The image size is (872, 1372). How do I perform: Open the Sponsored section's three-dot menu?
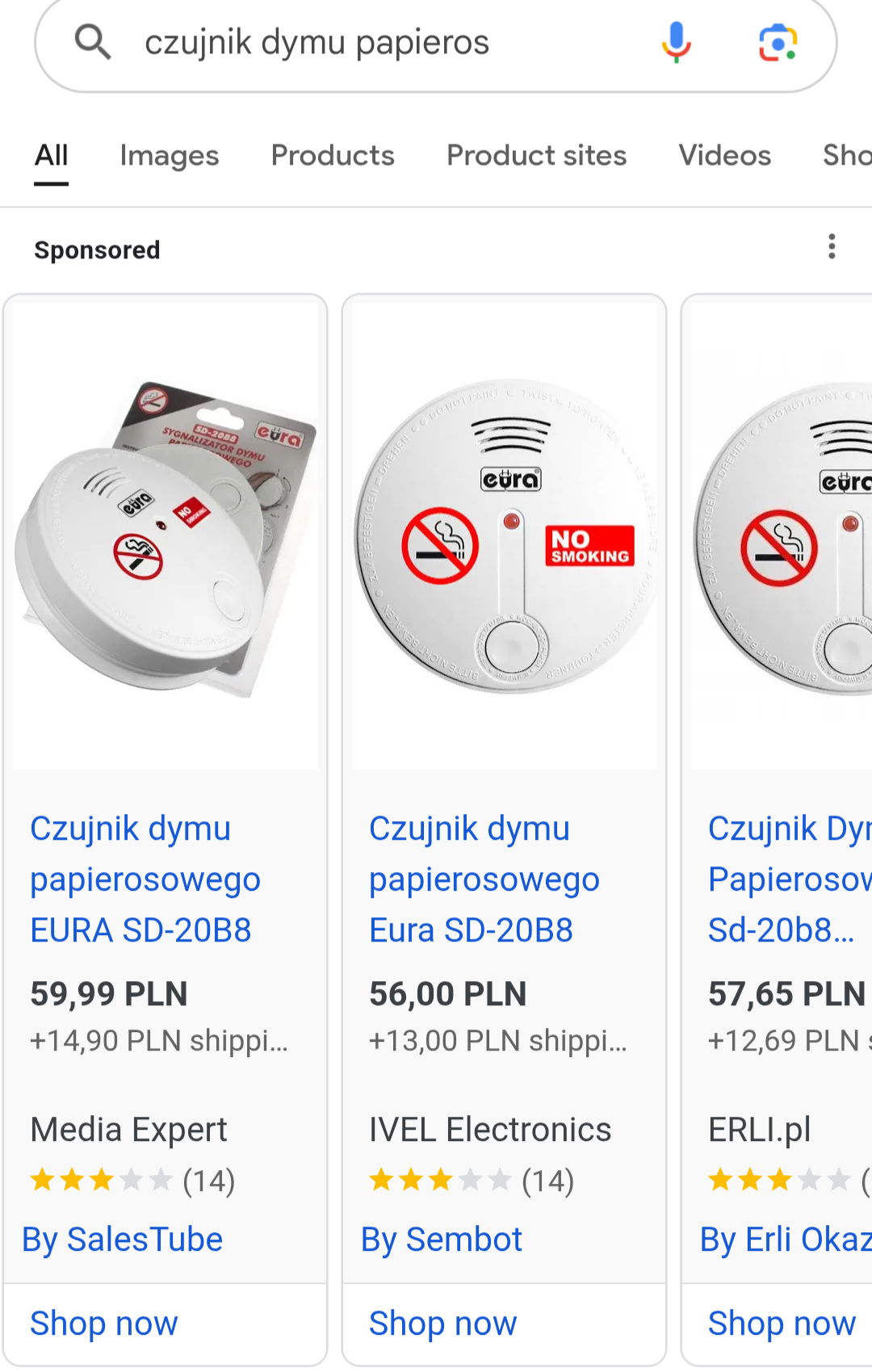(832, 246)
